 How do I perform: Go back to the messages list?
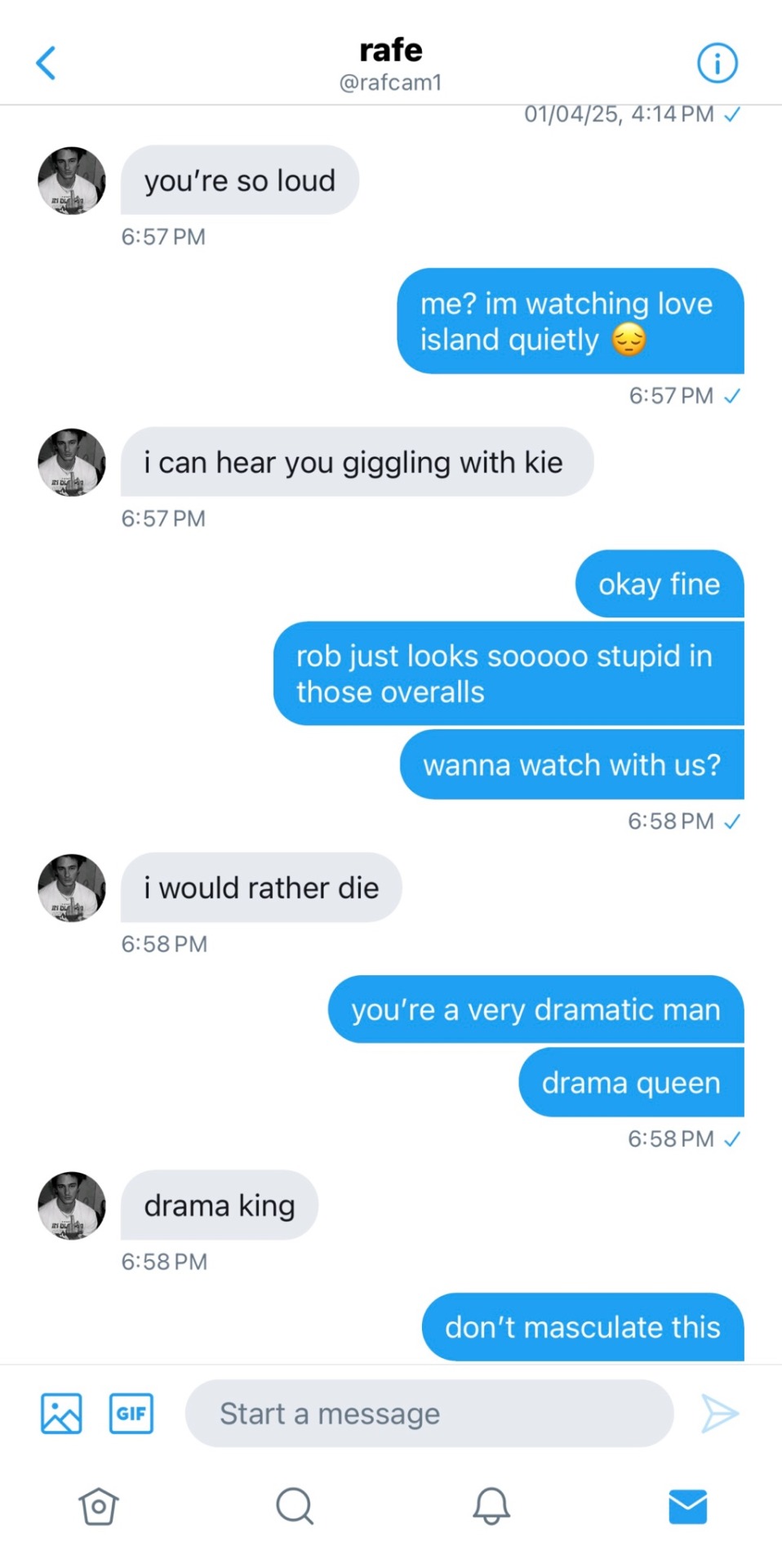(47, 63)
